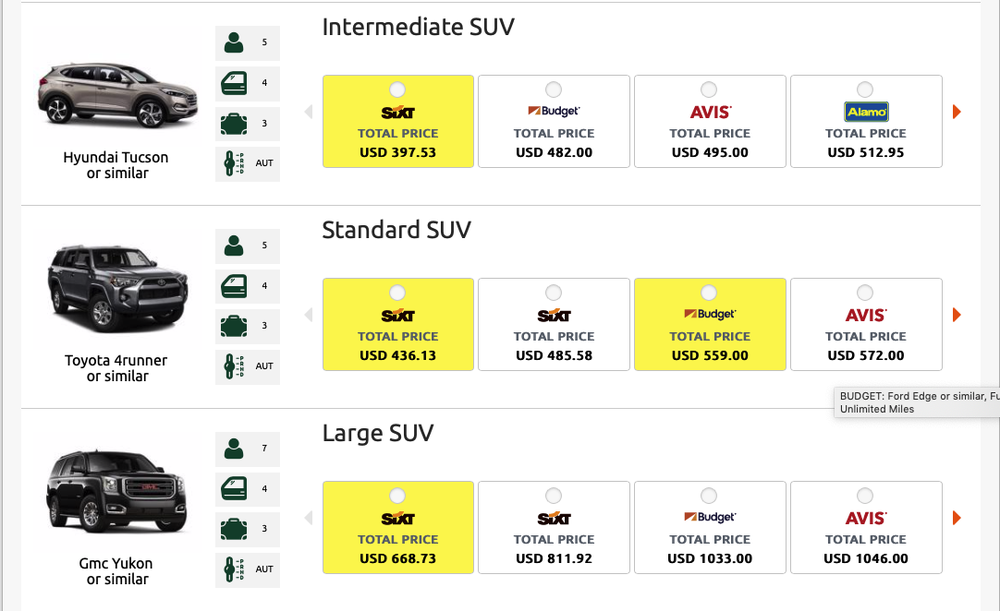Select Sixt USD 668.73 Large SUV offer
The width and height of the screenshot is (1000, 611).
click(398, 495)
